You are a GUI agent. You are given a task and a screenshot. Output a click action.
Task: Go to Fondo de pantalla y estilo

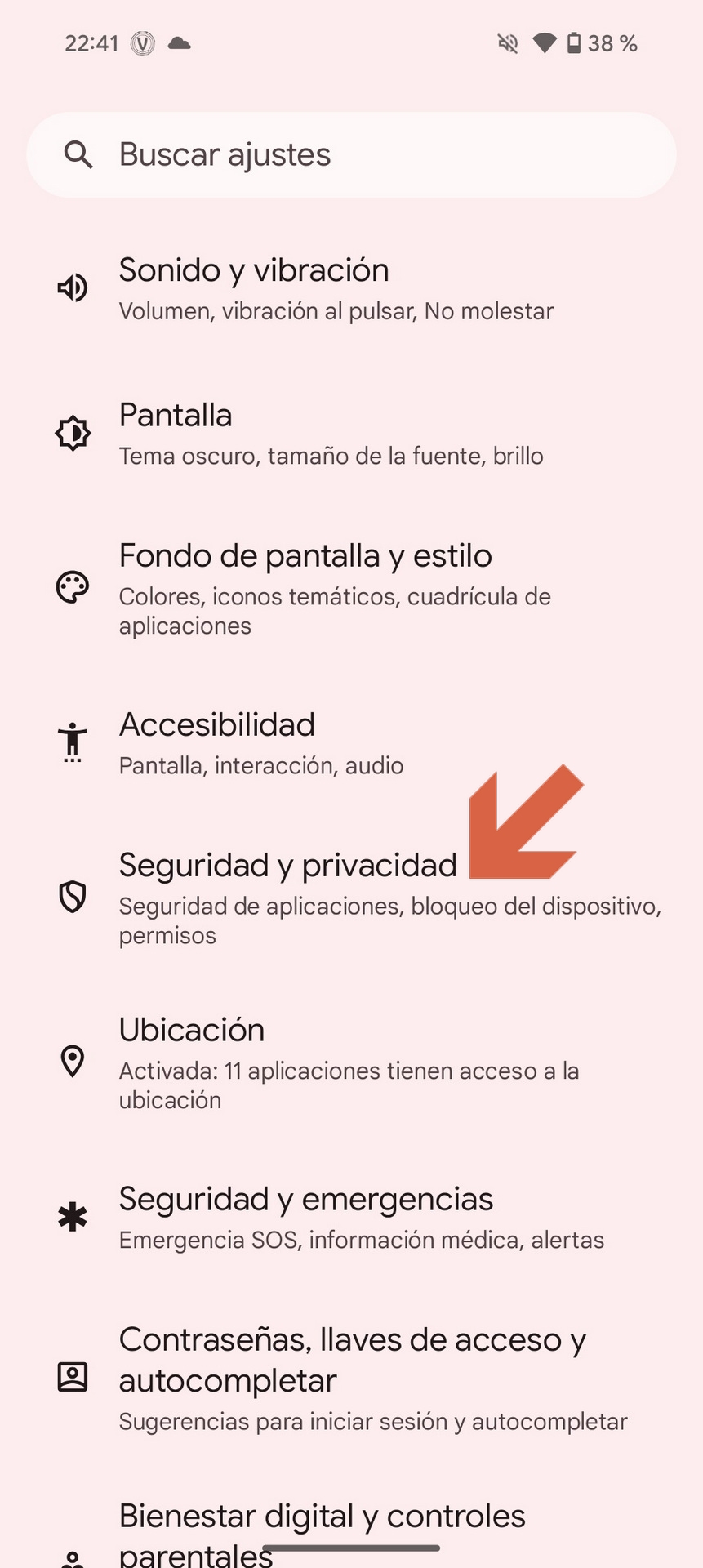351,588
